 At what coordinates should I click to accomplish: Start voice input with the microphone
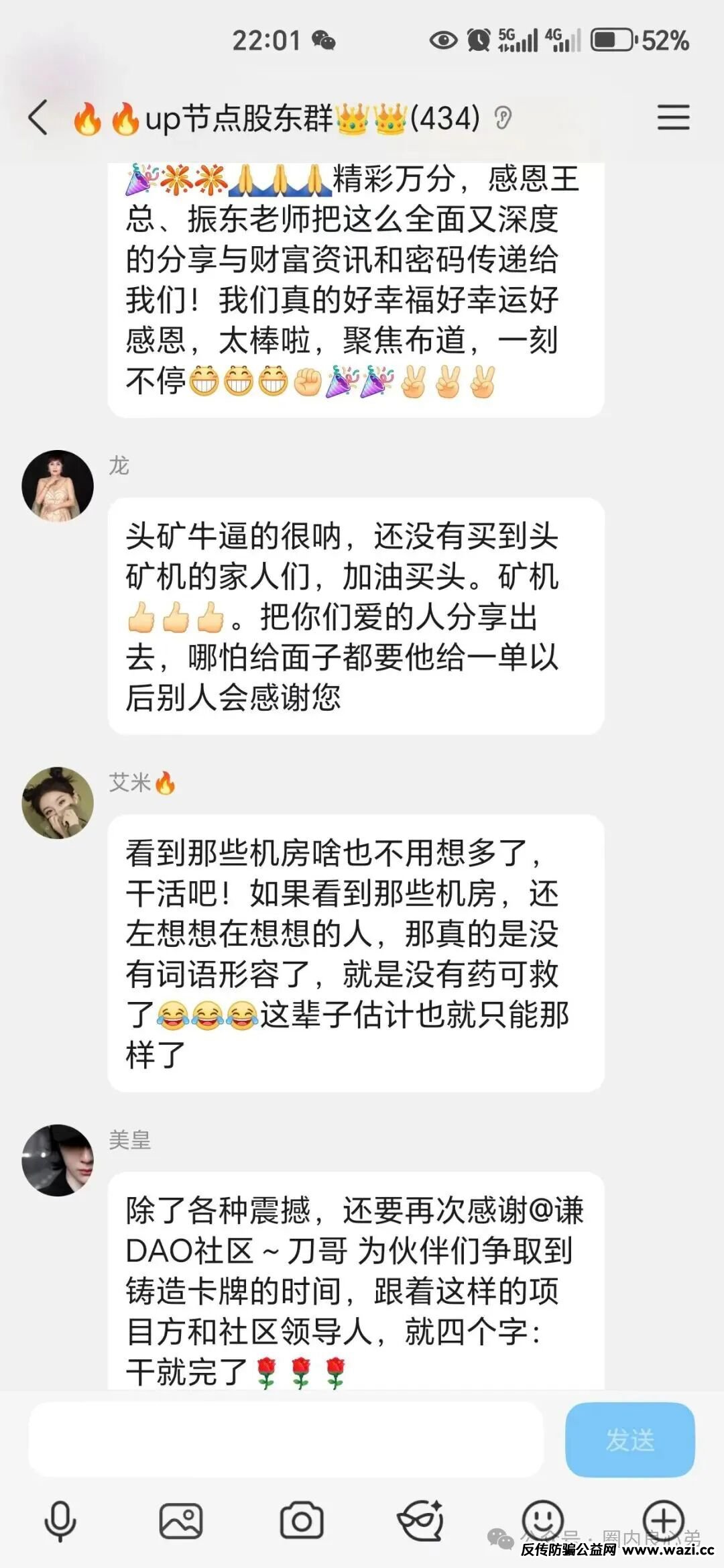click(x=60, y=1520)
